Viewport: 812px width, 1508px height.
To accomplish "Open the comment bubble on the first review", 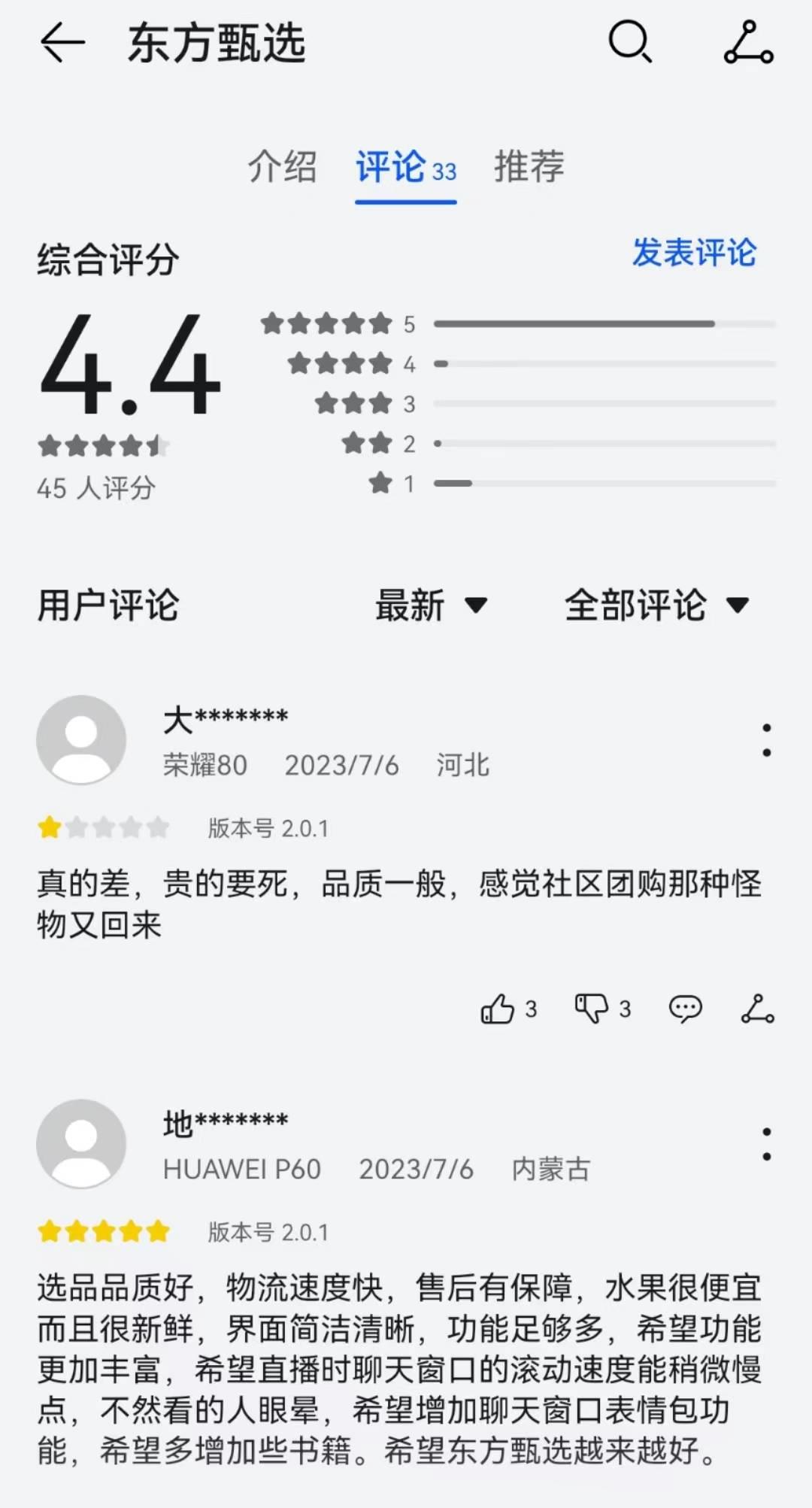I will 685,1008.
